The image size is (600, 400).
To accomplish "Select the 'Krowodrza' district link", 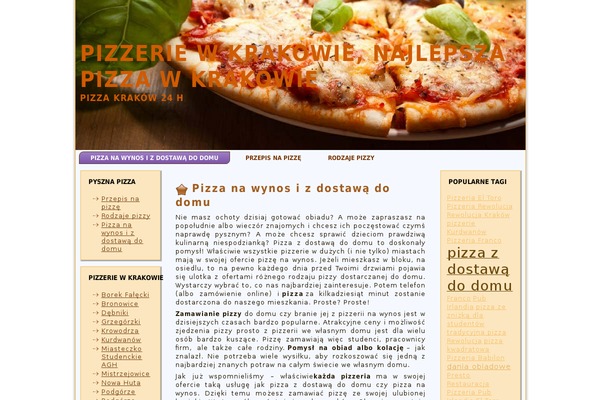I will click(120, 330).
